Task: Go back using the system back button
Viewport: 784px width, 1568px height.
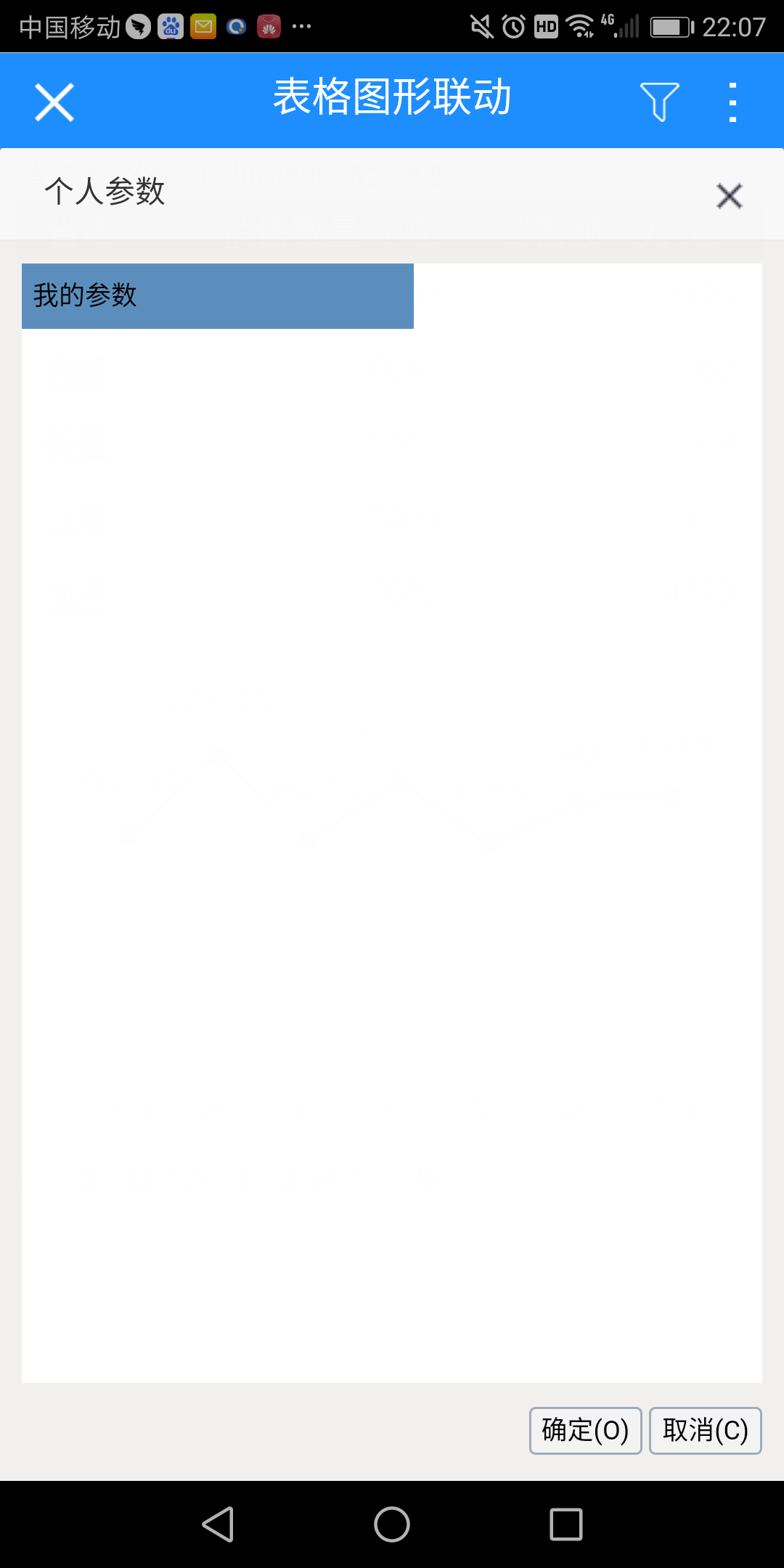Action: point(218,1524)
